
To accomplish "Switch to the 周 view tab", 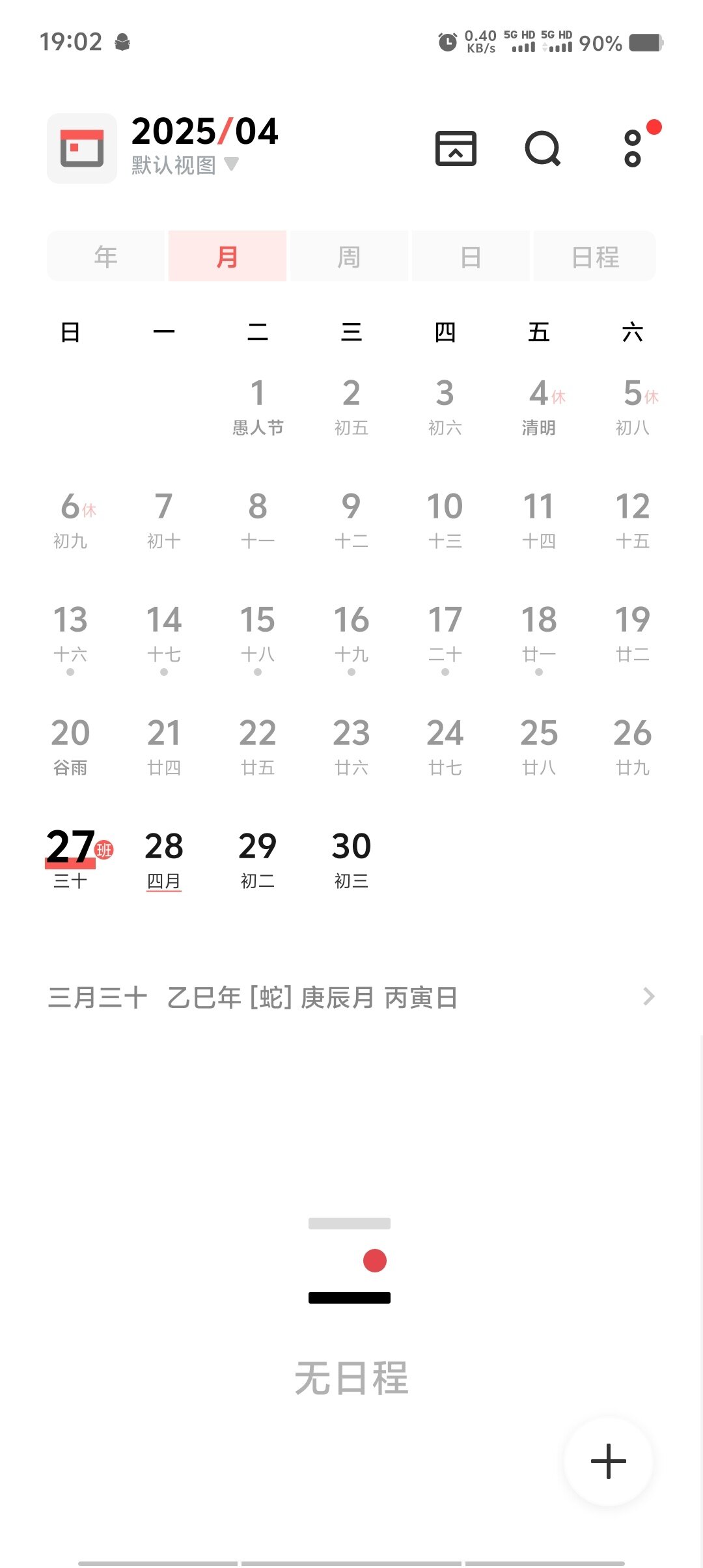I will (x=349, y=256).
